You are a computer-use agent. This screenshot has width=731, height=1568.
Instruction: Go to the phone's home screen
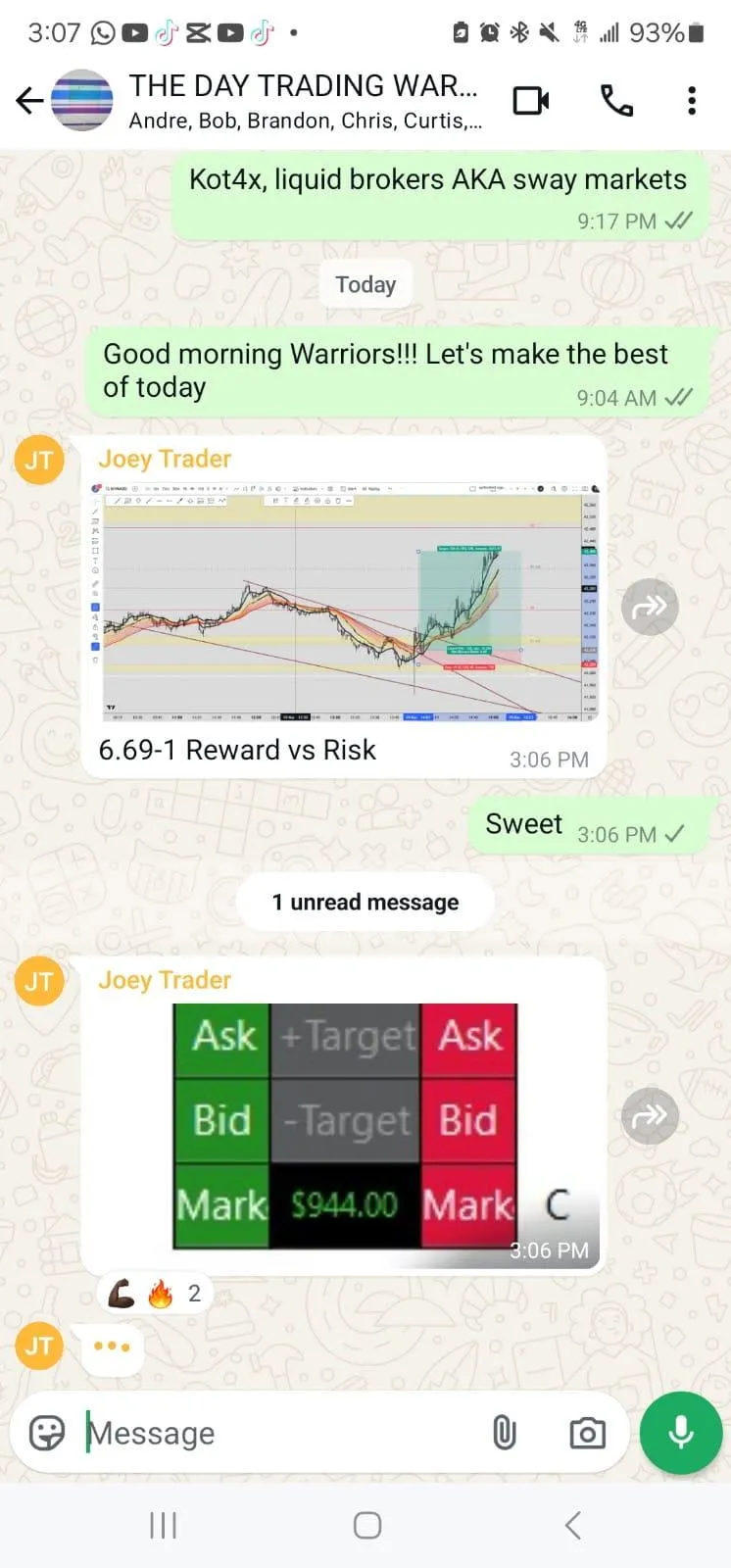[x=366, y=1525]
